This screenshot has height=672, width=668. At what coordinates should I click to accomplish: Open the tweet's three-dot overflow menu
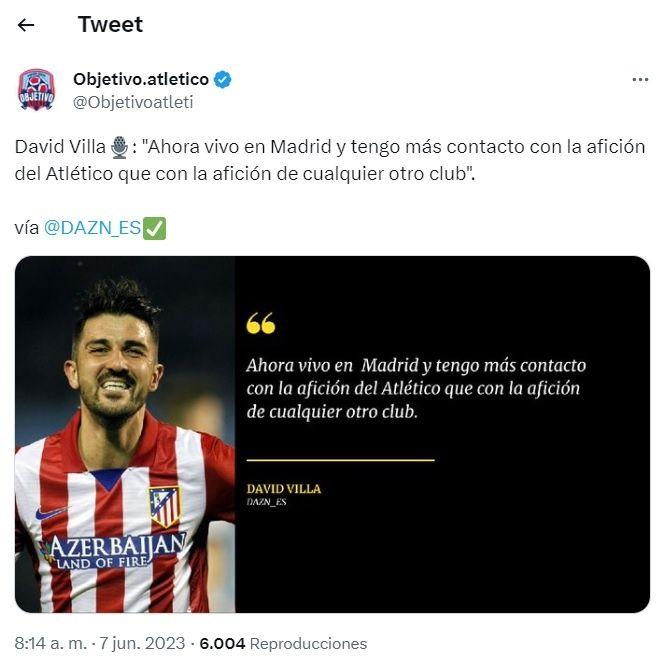(x=640, y=80)
